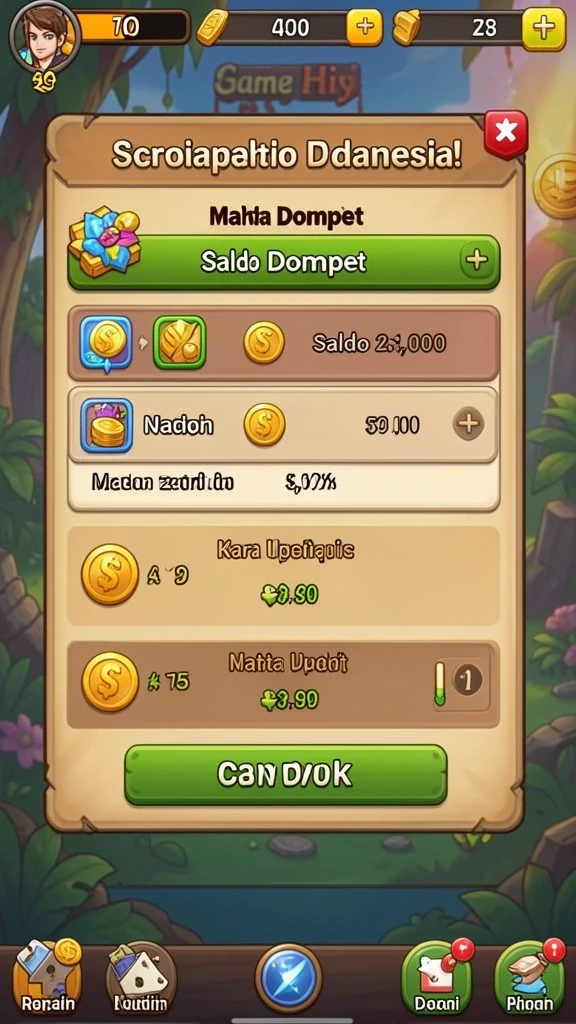Image resolution: width=576 pixels, height=1024 pixels.
Task: Select the Kara offer with 0.50
Action: 283,575
